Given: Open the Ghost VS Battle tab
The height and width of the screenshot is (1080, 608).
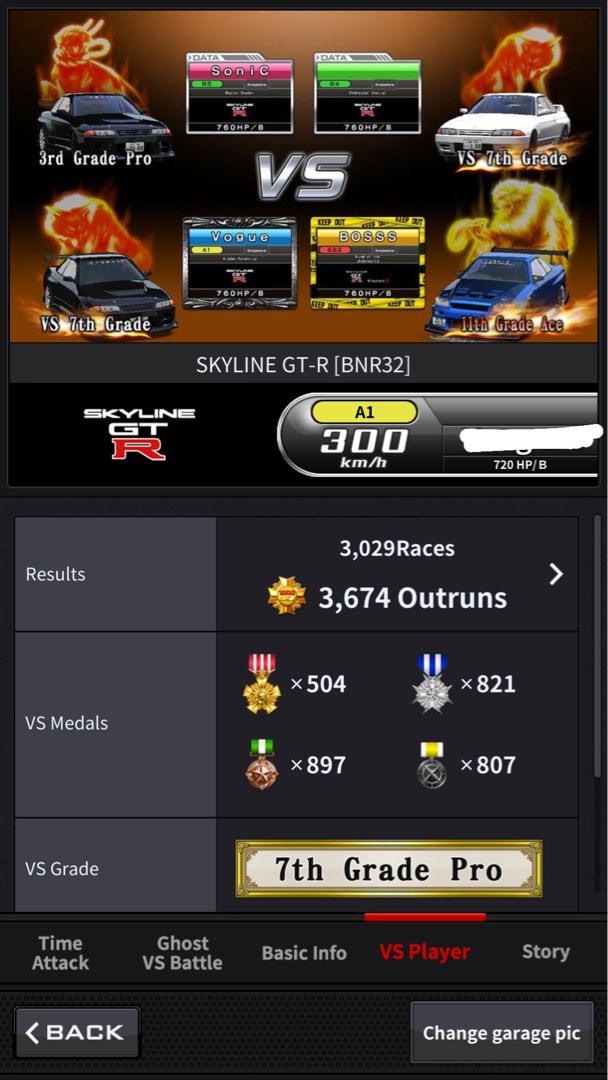Looking at the screenshot, I should [182, 952].
